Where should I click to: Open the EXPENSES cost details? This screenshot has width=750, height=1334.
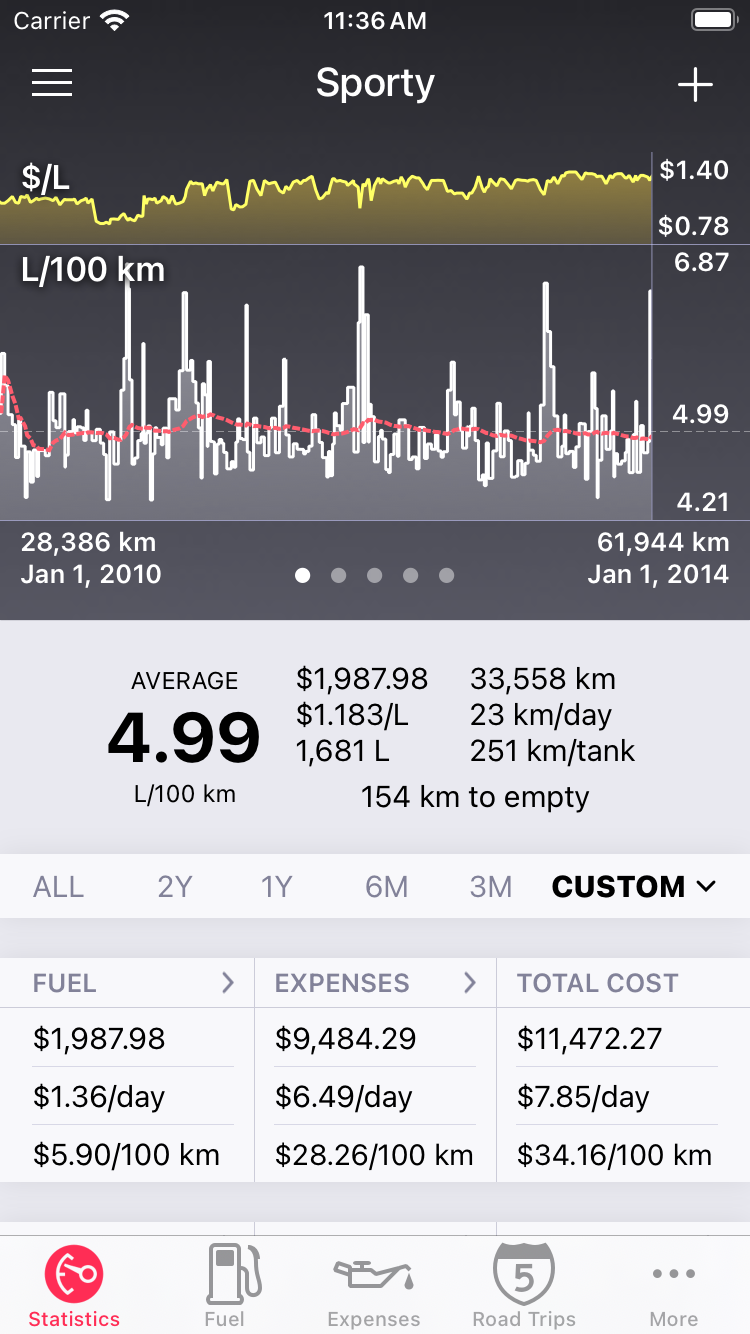[x=376, y=983]
